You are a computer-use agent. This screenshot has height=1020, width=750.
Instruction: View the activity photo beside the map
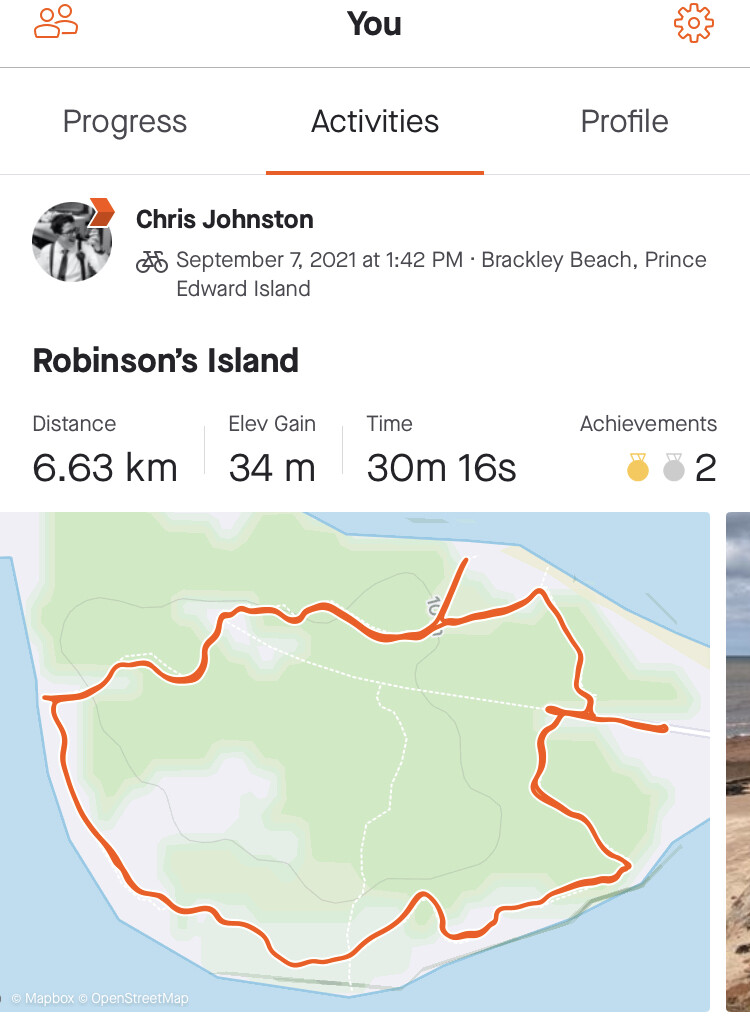(738, 760)
